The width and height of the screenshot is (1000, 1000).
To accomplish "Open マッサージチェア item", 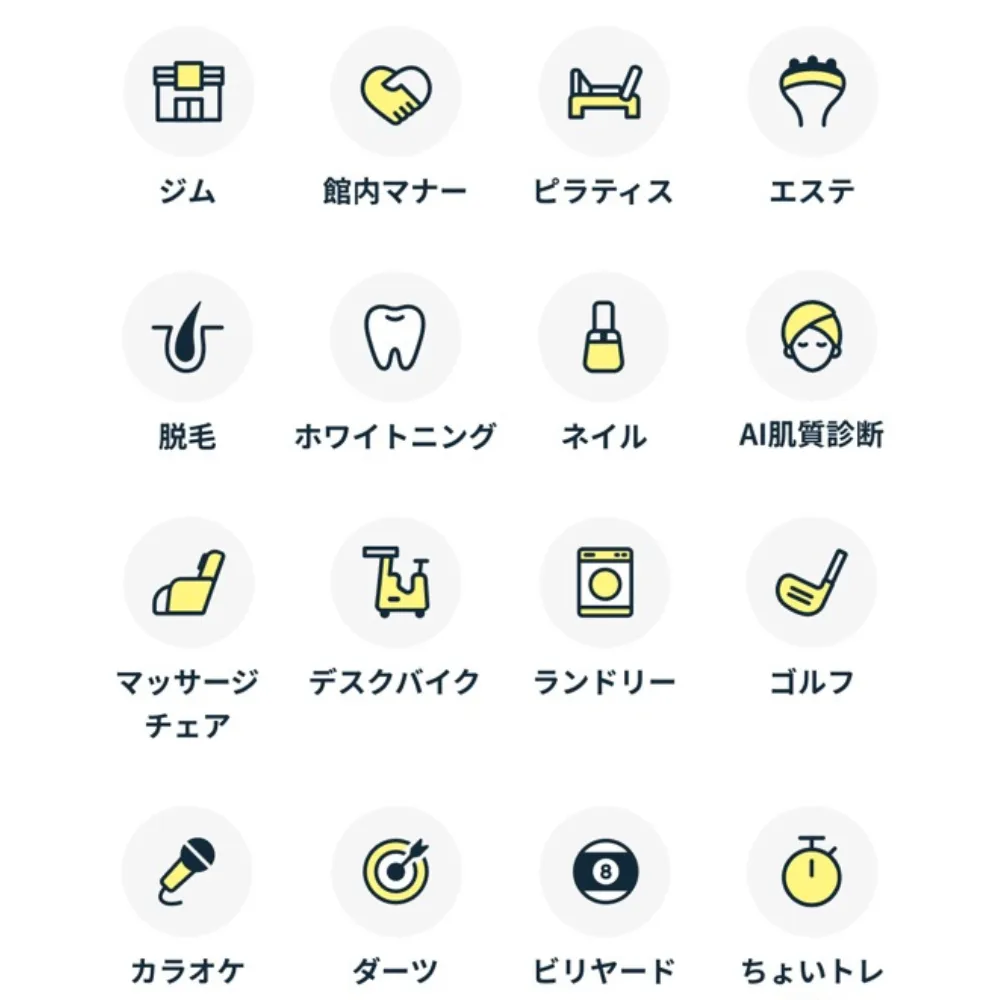I will tap(188, 582).
